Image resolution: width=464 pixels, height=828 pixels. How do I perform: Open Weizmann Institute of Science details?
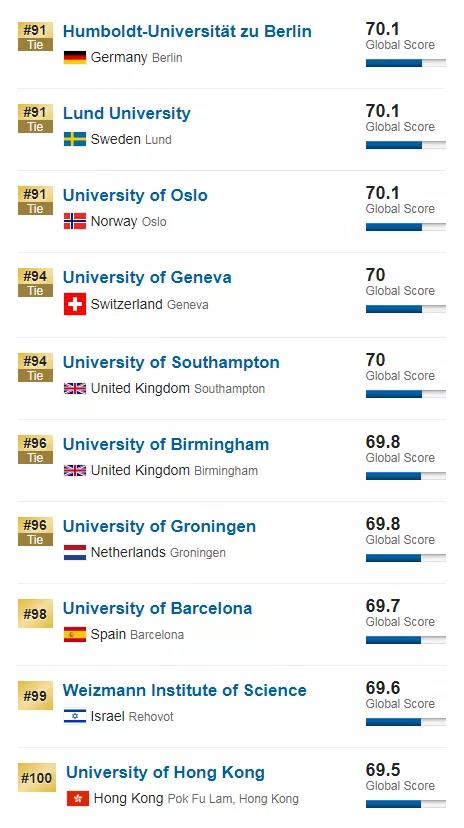tap(185, 690)
